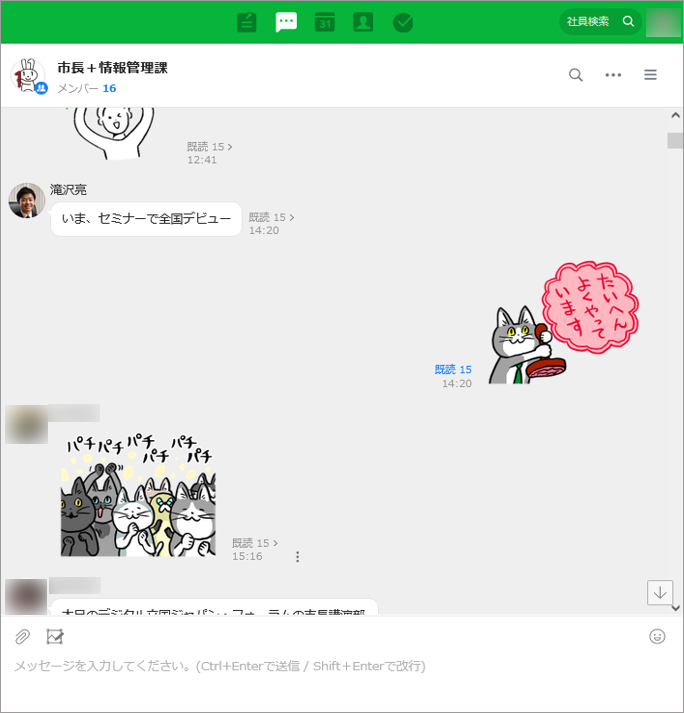Jump to the latest message
This screenshot has width=684, height=713.
660,592
